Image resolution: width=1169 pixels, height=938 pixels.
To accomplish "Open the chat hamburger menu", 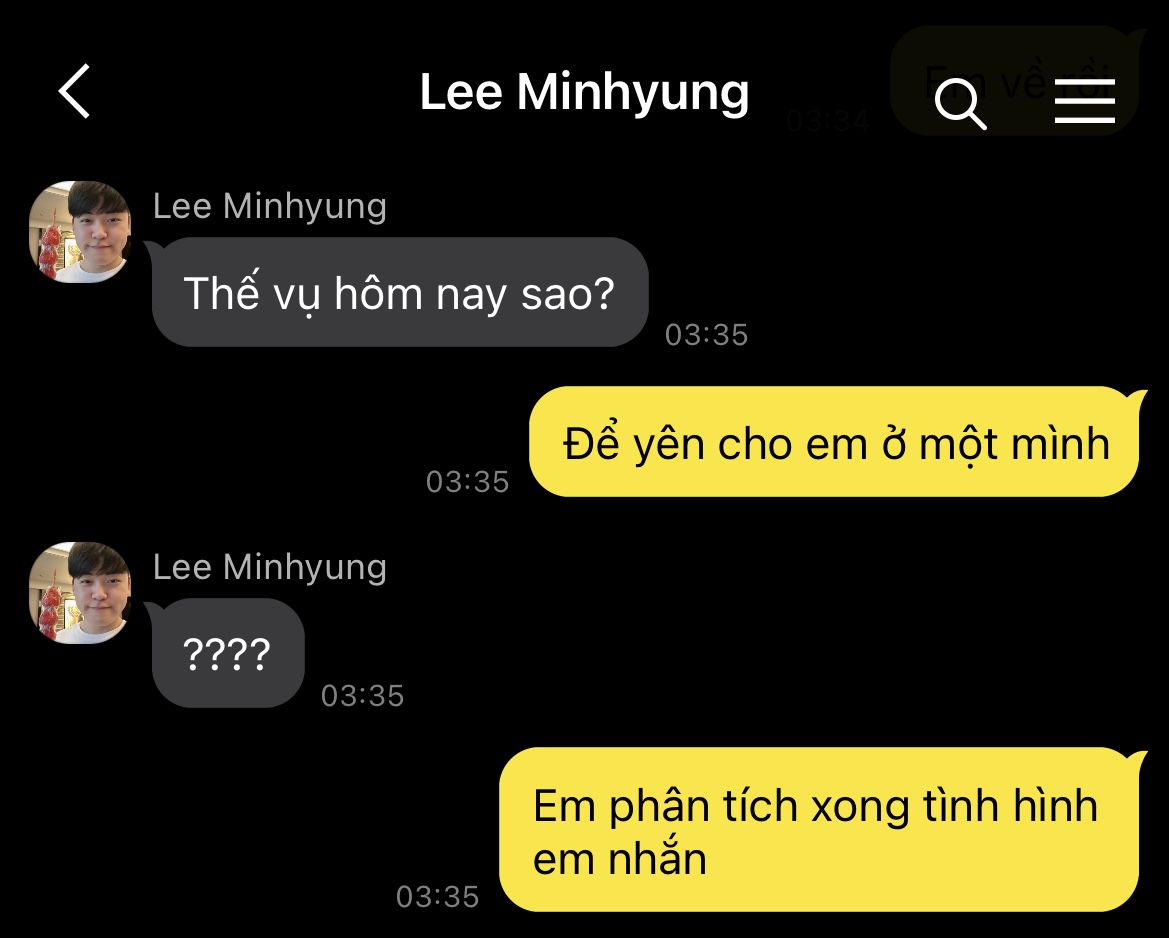I will [x=1085, y=102].
